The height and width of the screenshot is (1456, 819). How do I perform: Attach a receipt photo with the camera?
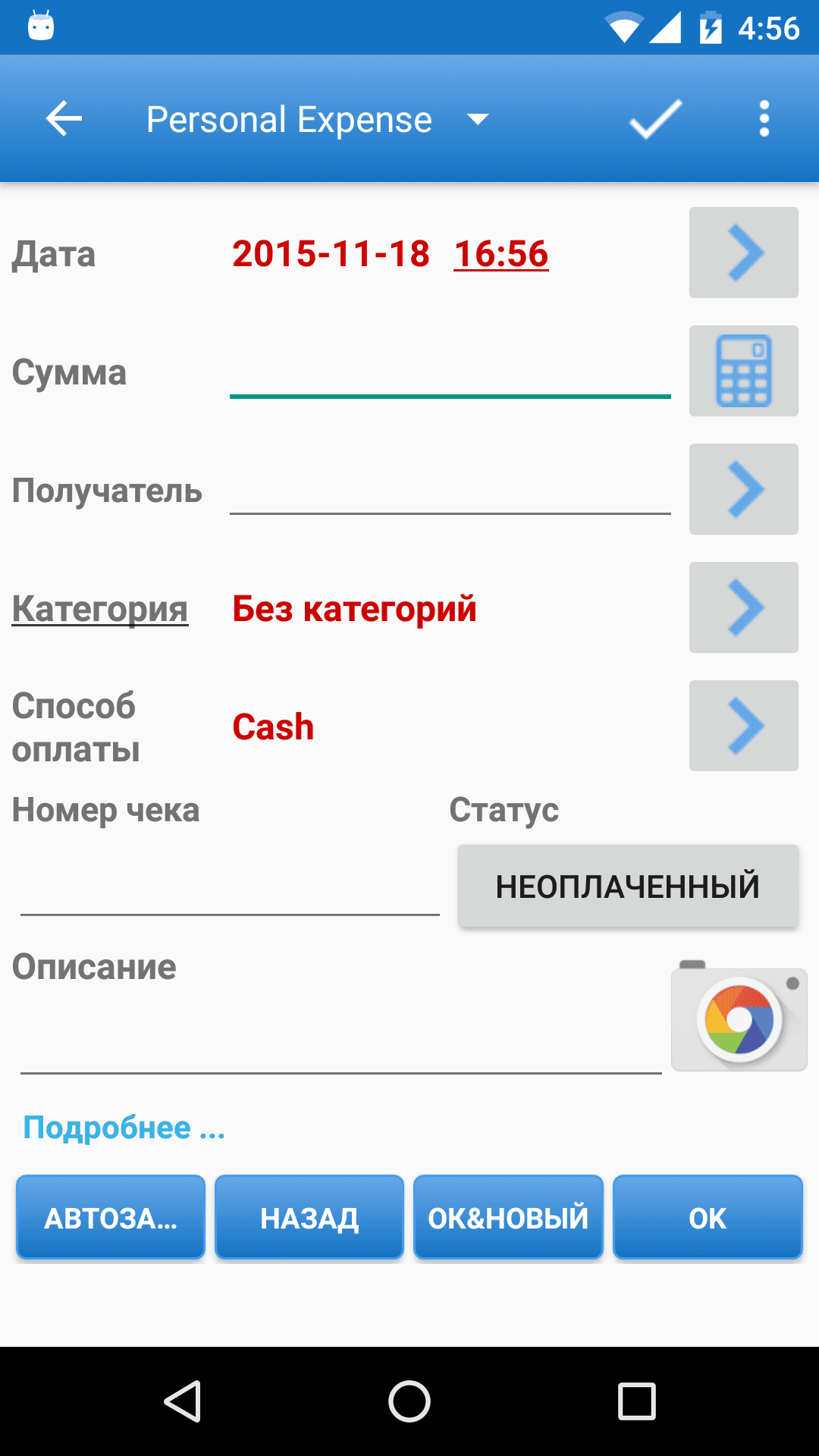[739, 1018]
